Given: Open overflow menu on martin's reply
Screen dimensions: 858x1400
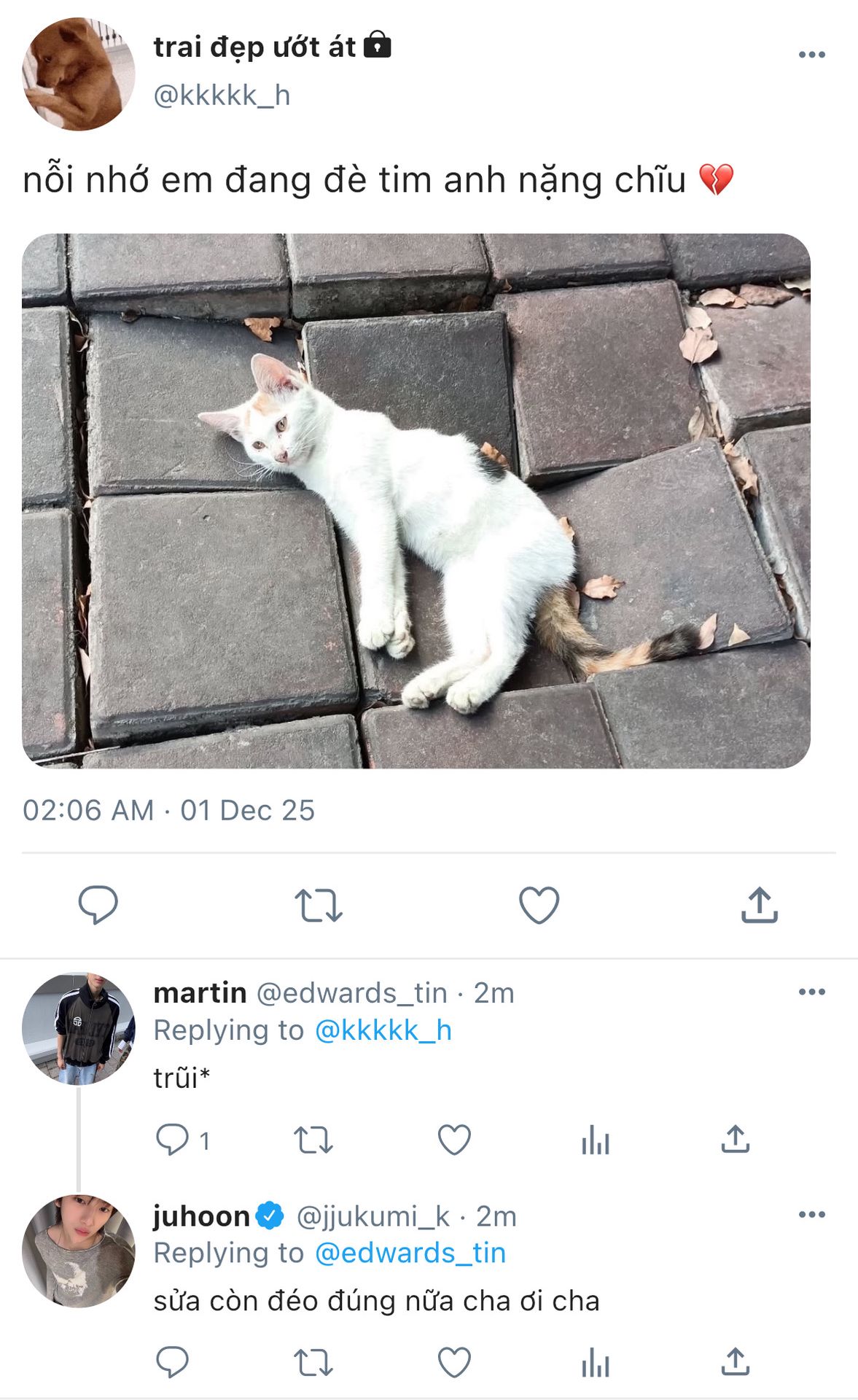Looking at the screenshot, I should (x=811, y=992).
